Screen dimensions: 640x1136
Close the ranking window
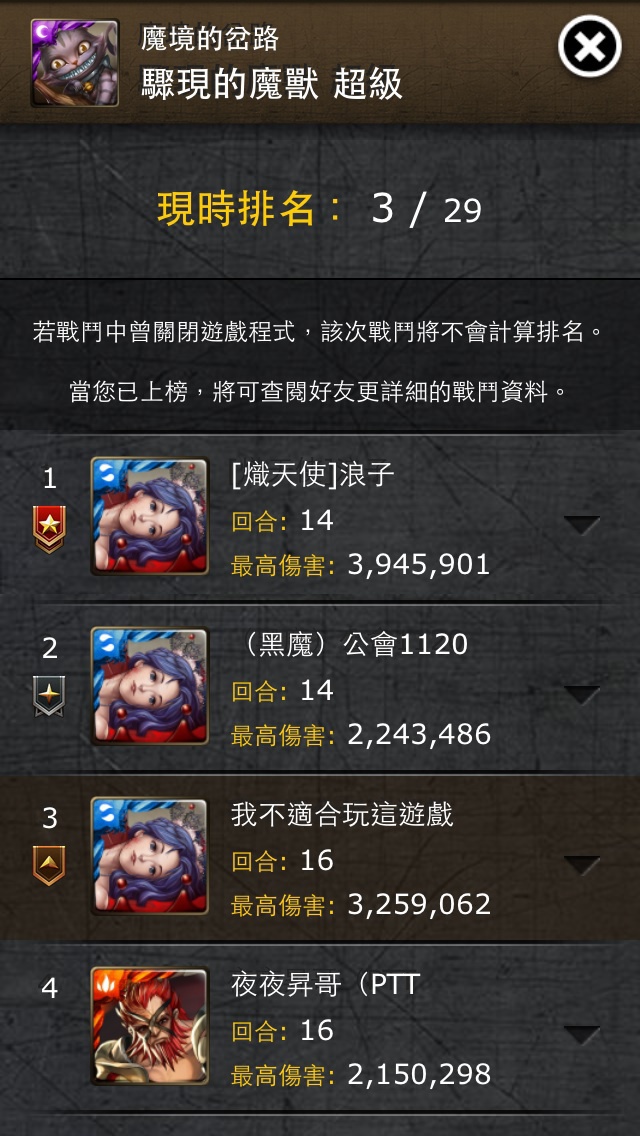pyautogui.click(x=590, y=47)
